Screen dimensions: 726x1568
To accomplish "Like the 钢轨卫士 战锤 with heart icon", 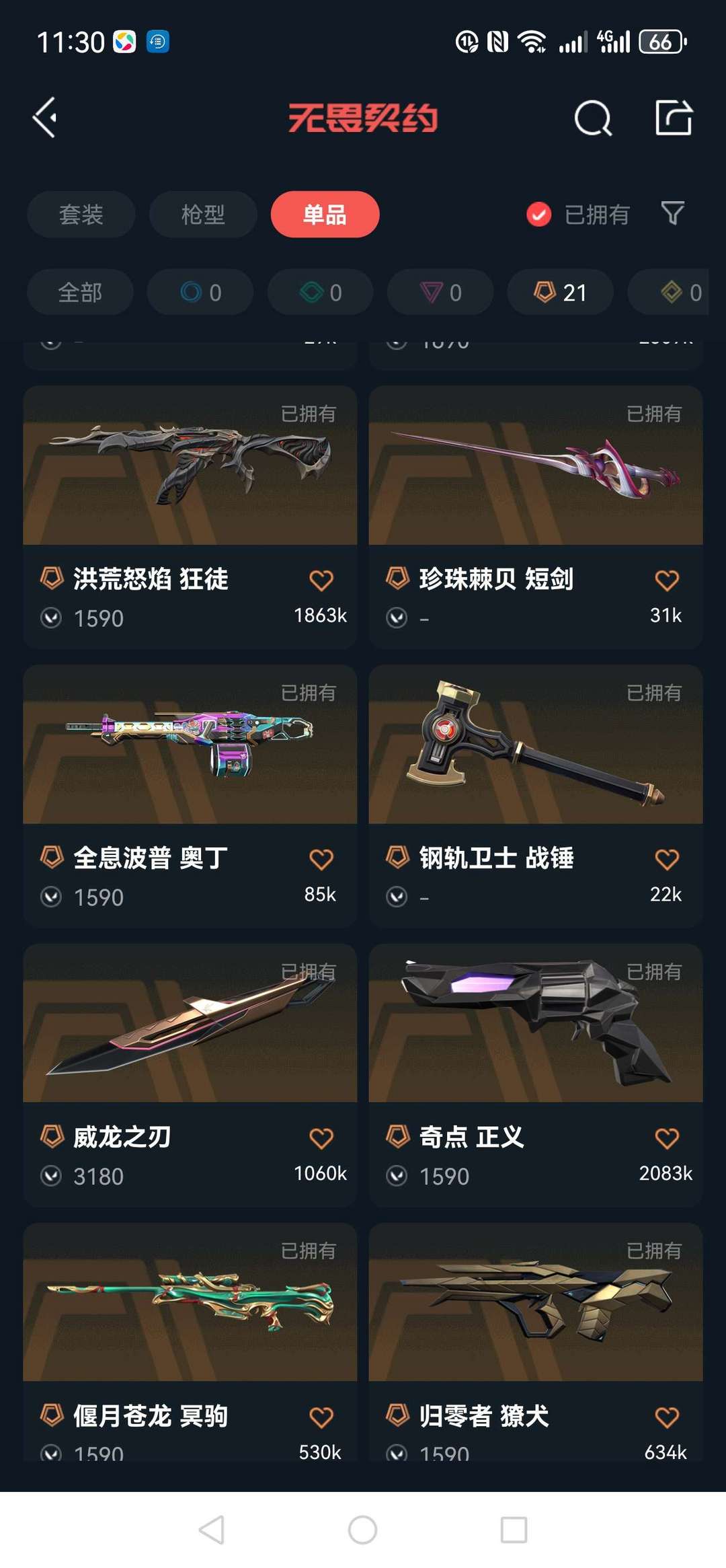I will coord(667,859).
